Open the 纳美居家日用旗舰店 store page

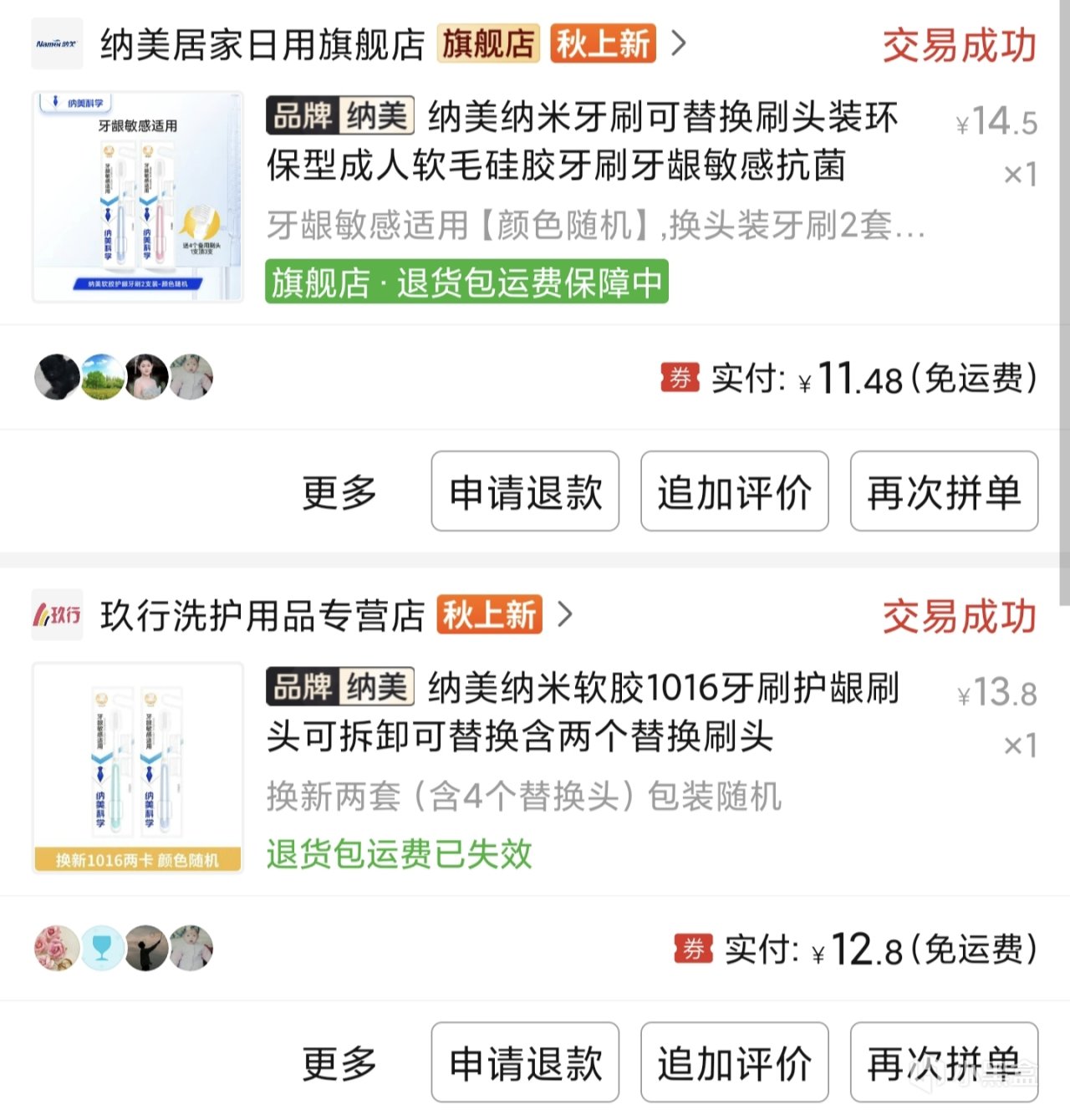262,44
